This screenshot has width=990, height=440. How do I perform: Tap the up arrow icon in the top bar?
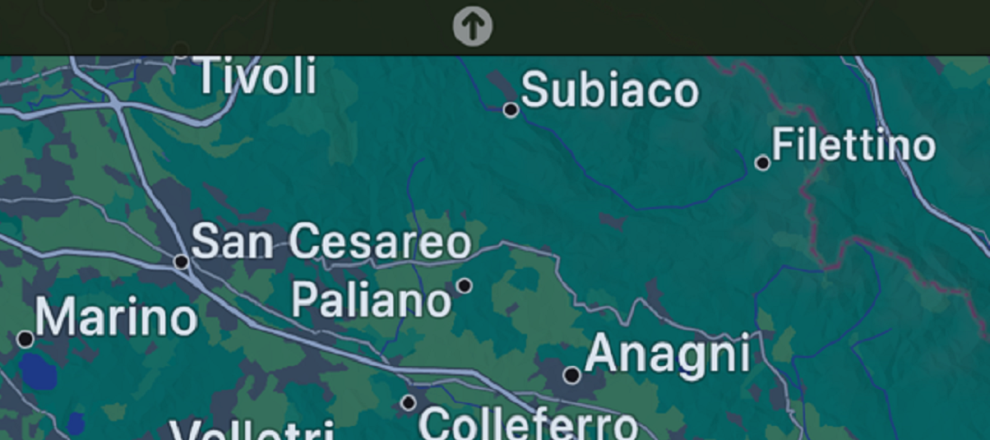[x=472, y=26]
